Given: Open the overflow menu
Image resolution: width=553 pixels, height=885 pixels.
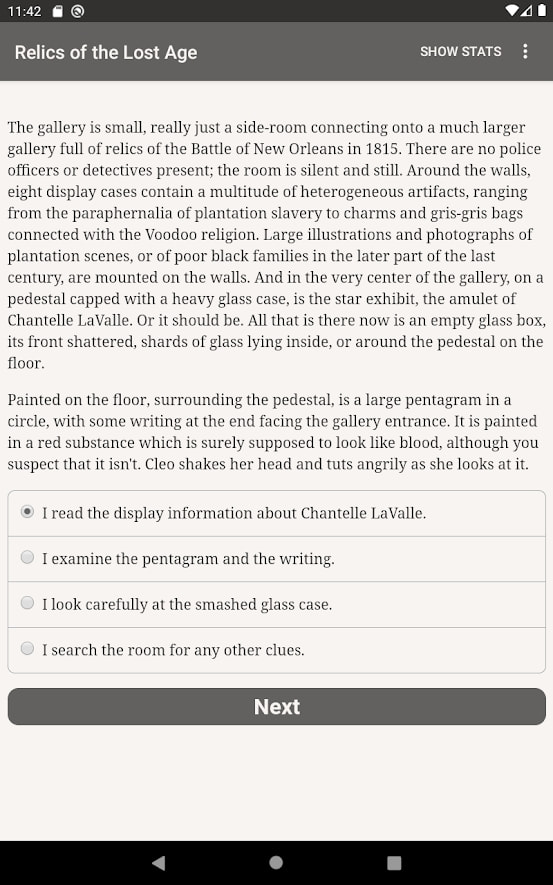Looking at the screenshot, I should 525,51.
